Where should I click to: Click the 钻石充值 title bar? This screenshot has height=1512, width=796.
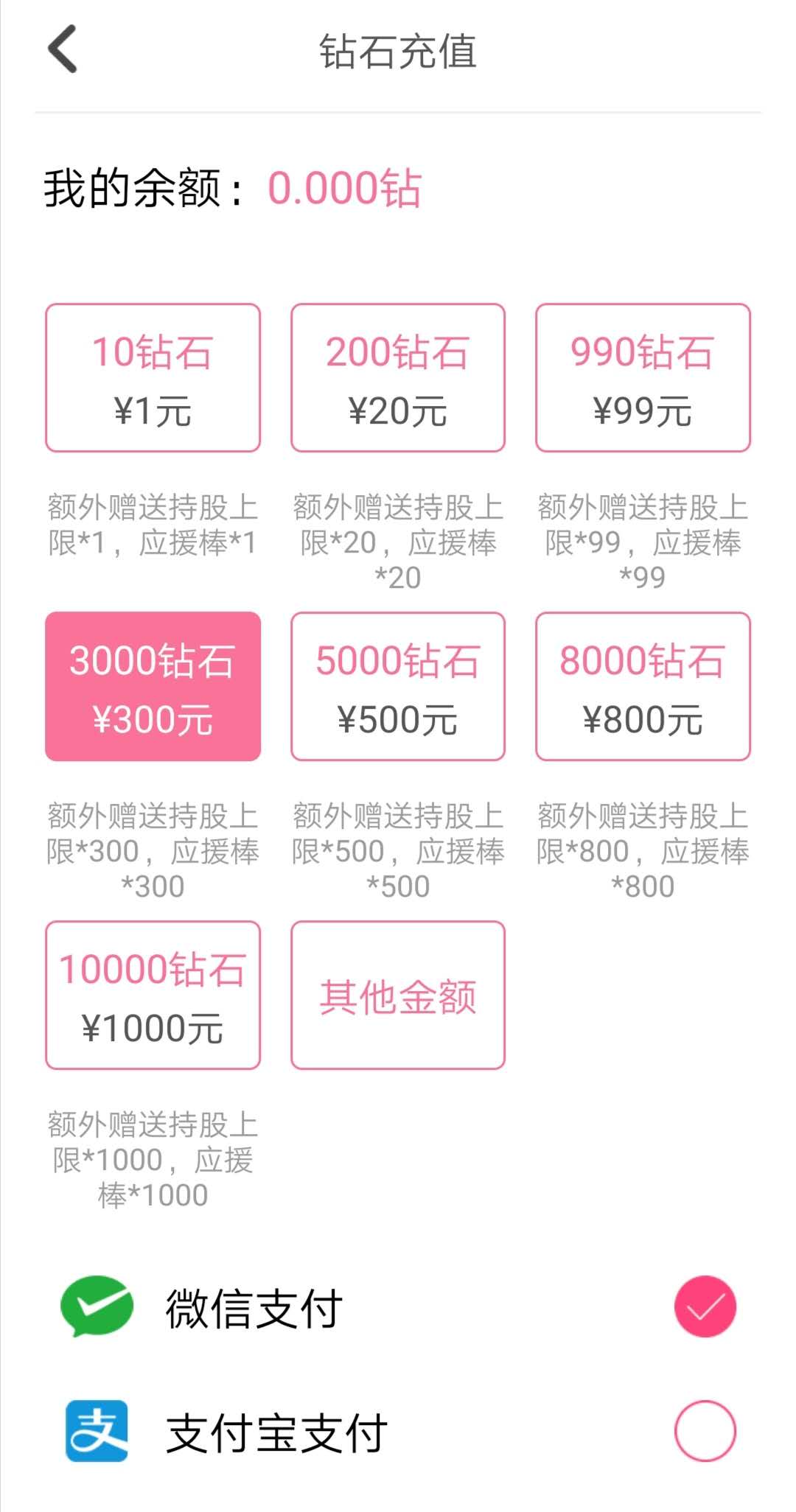click(x=398, y=53)
